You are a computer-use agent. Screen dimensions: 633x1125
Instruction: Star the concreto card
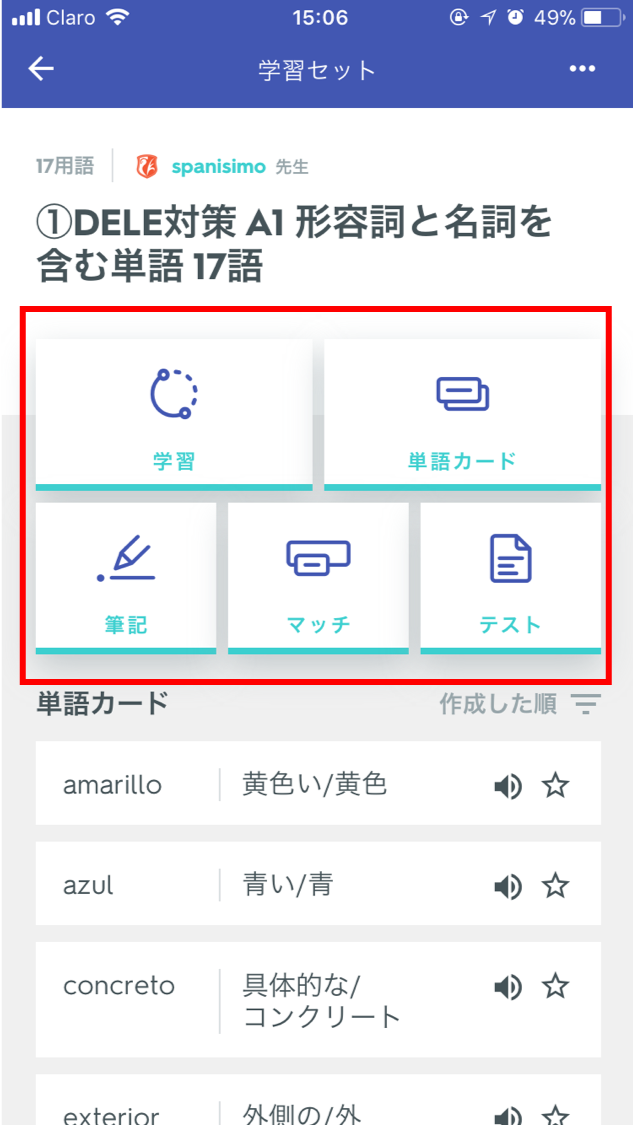click(x=555, y=988)
